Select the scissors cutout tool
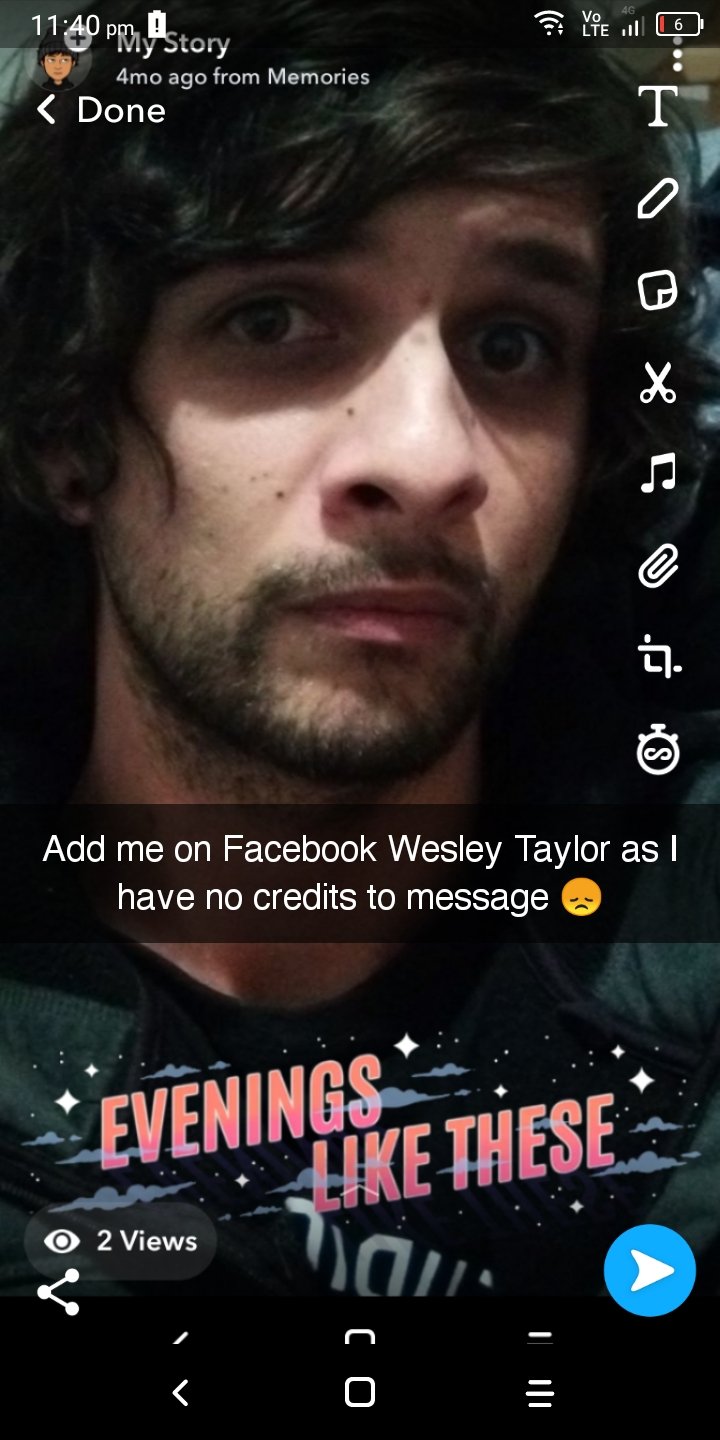Image resolution: width=720 pixels, height=1440 pixels. pyautogui.click(x=657, y=382)
